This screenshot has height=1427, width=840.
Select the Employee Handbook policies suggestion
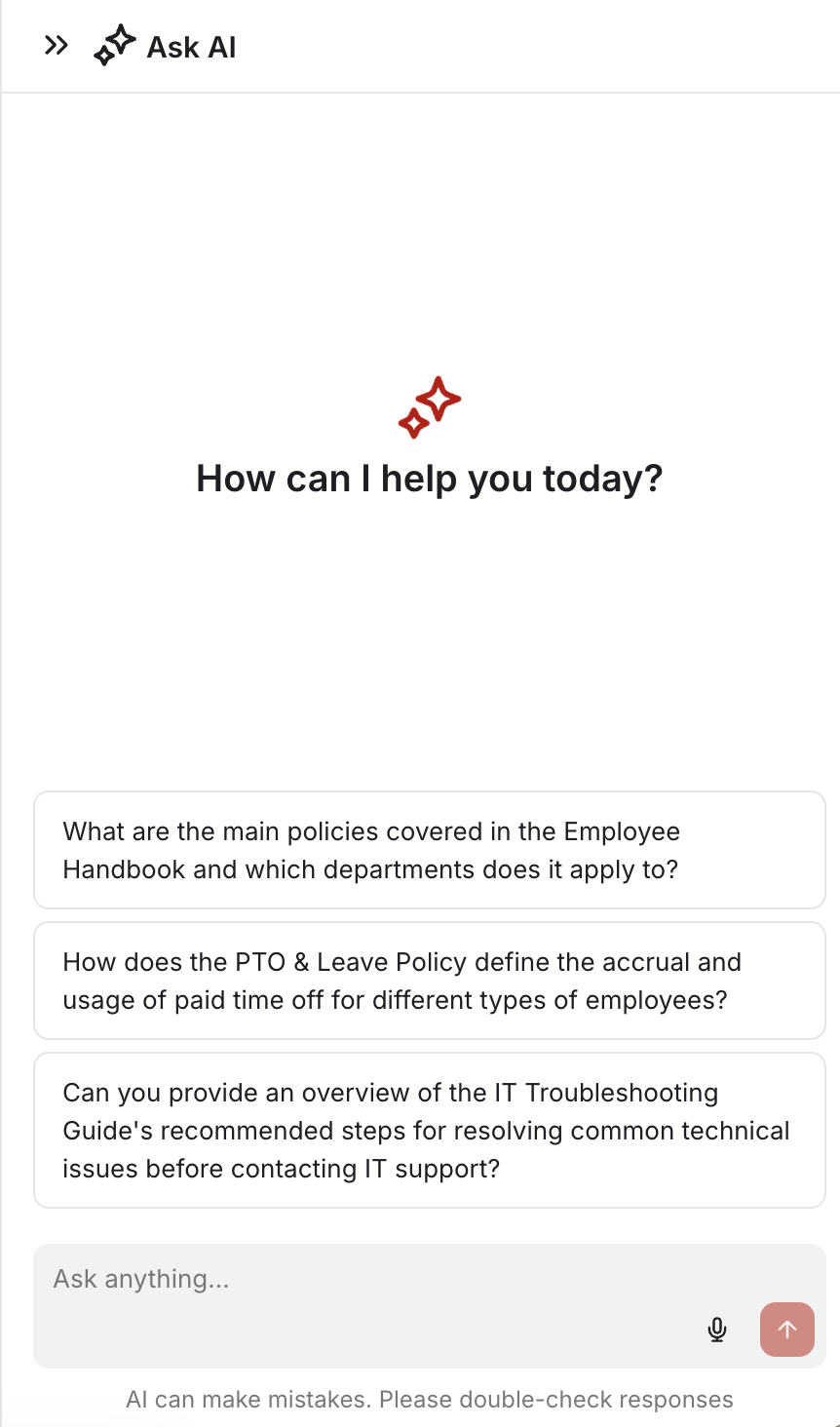(x=430, y=850)
